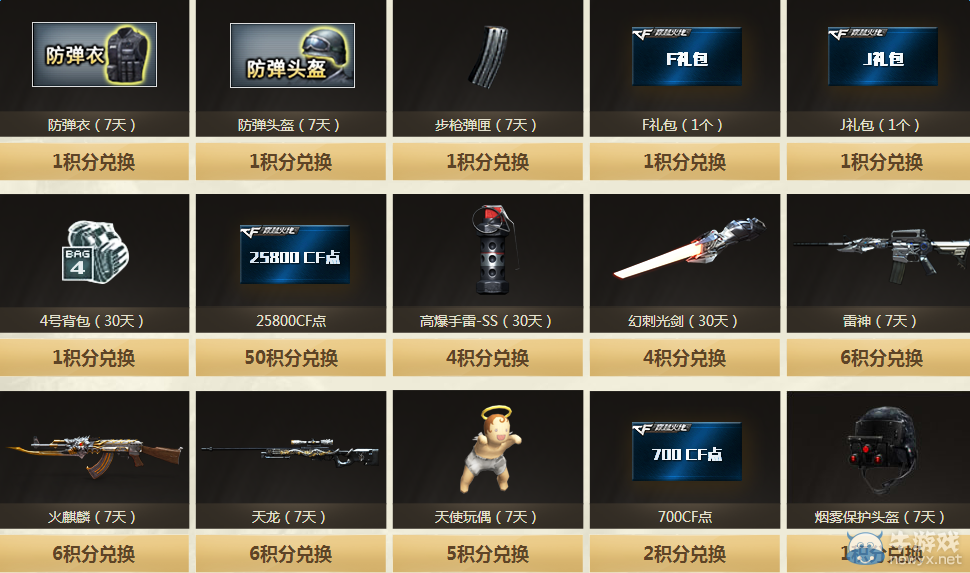The height and width of the screenshot is (573, 970).
Task: Redeem the 火麒麟 (7天) for 6积分
Action: tap(94, 554)
